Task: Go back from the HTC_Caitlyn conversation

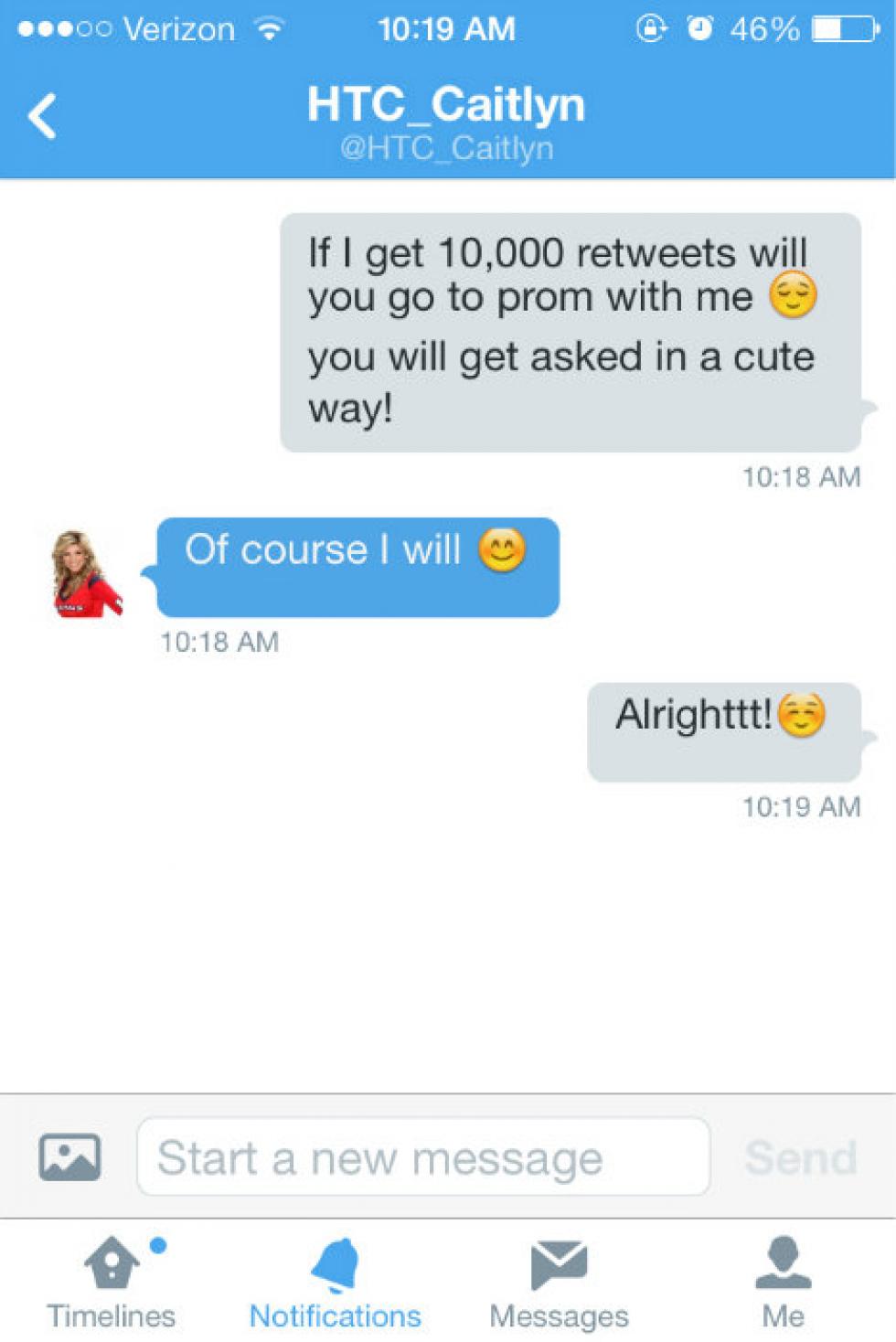Action: coord(42,116)
